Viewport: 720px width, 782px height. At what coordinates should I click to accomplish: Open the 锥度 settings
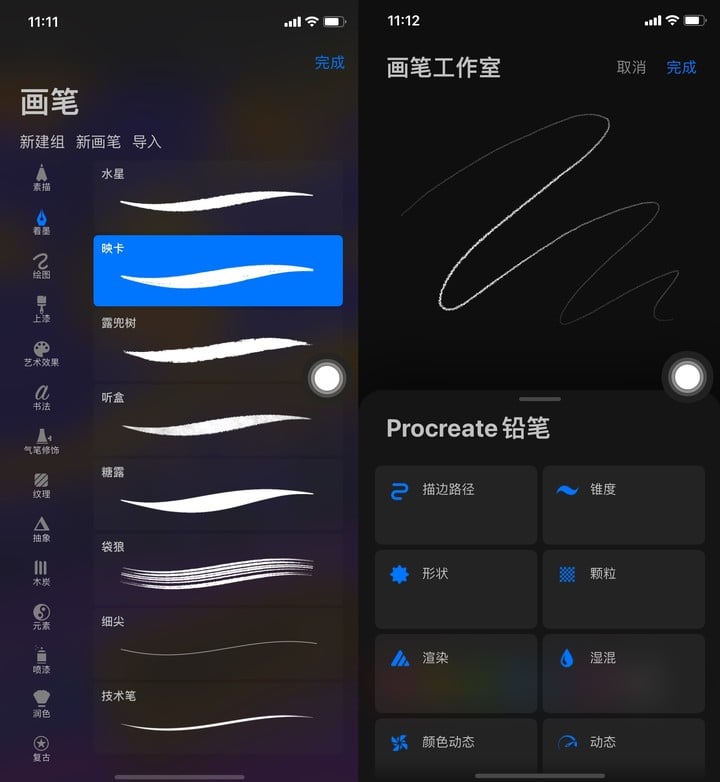click(x=625, y=504)
